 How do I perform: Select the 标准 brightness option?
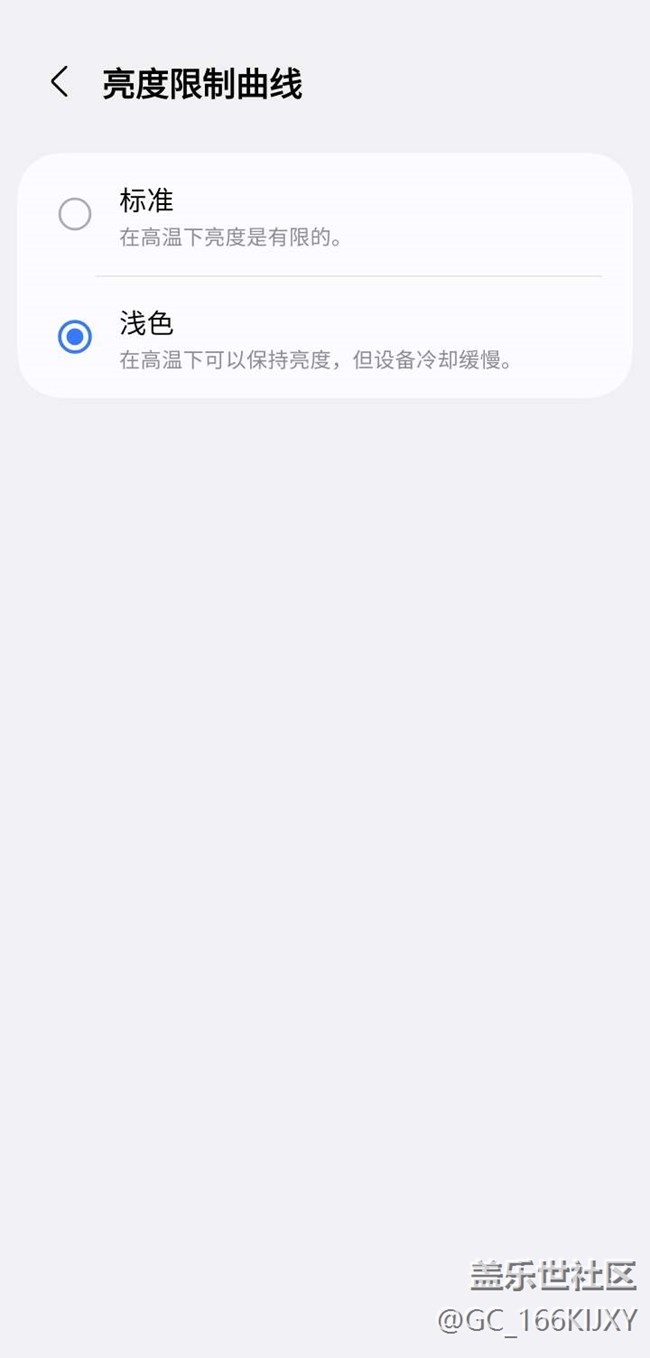[325, 215]
